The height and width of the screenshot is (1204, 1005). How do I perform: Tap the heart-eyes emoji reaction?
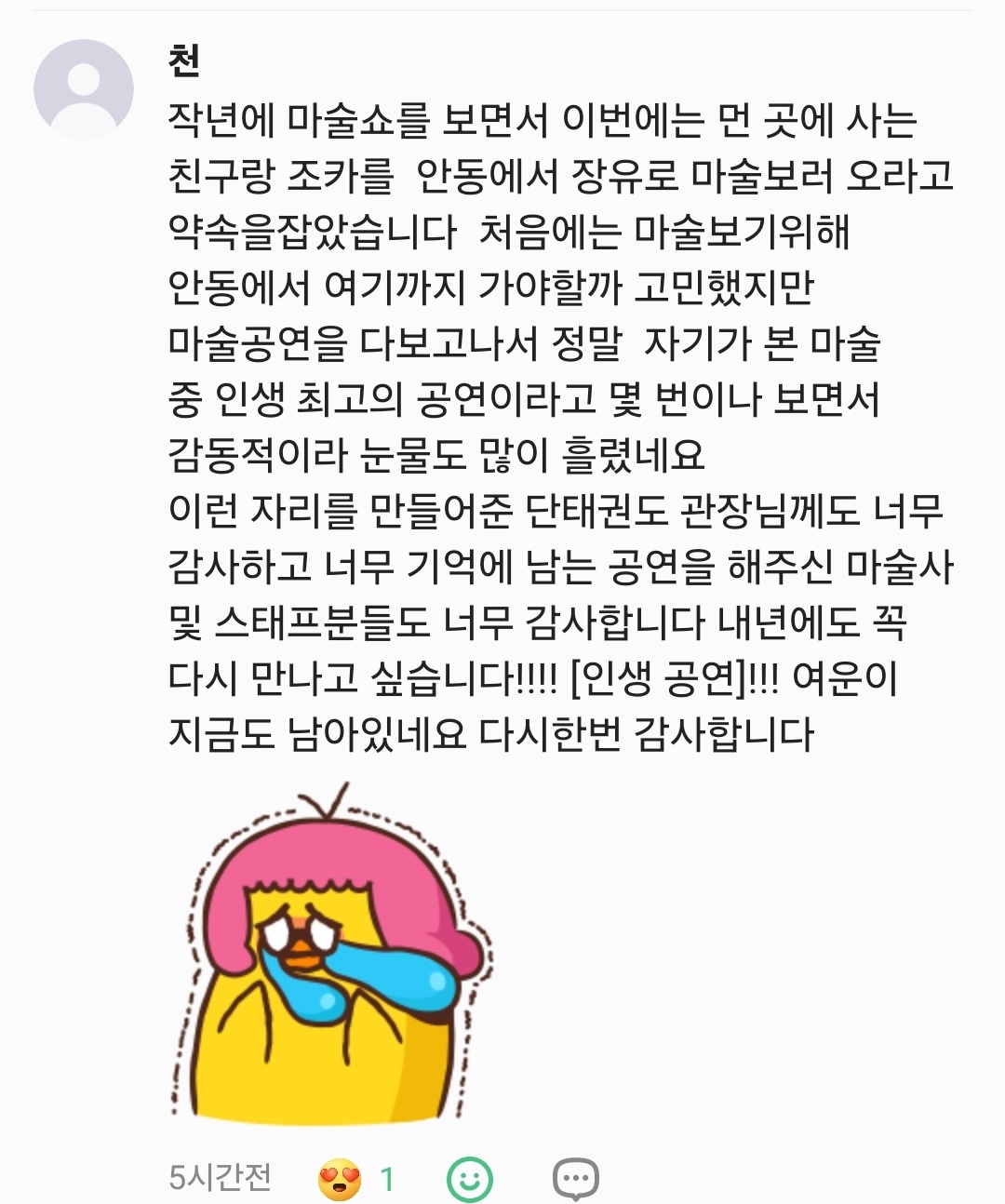coord(340,1179)
